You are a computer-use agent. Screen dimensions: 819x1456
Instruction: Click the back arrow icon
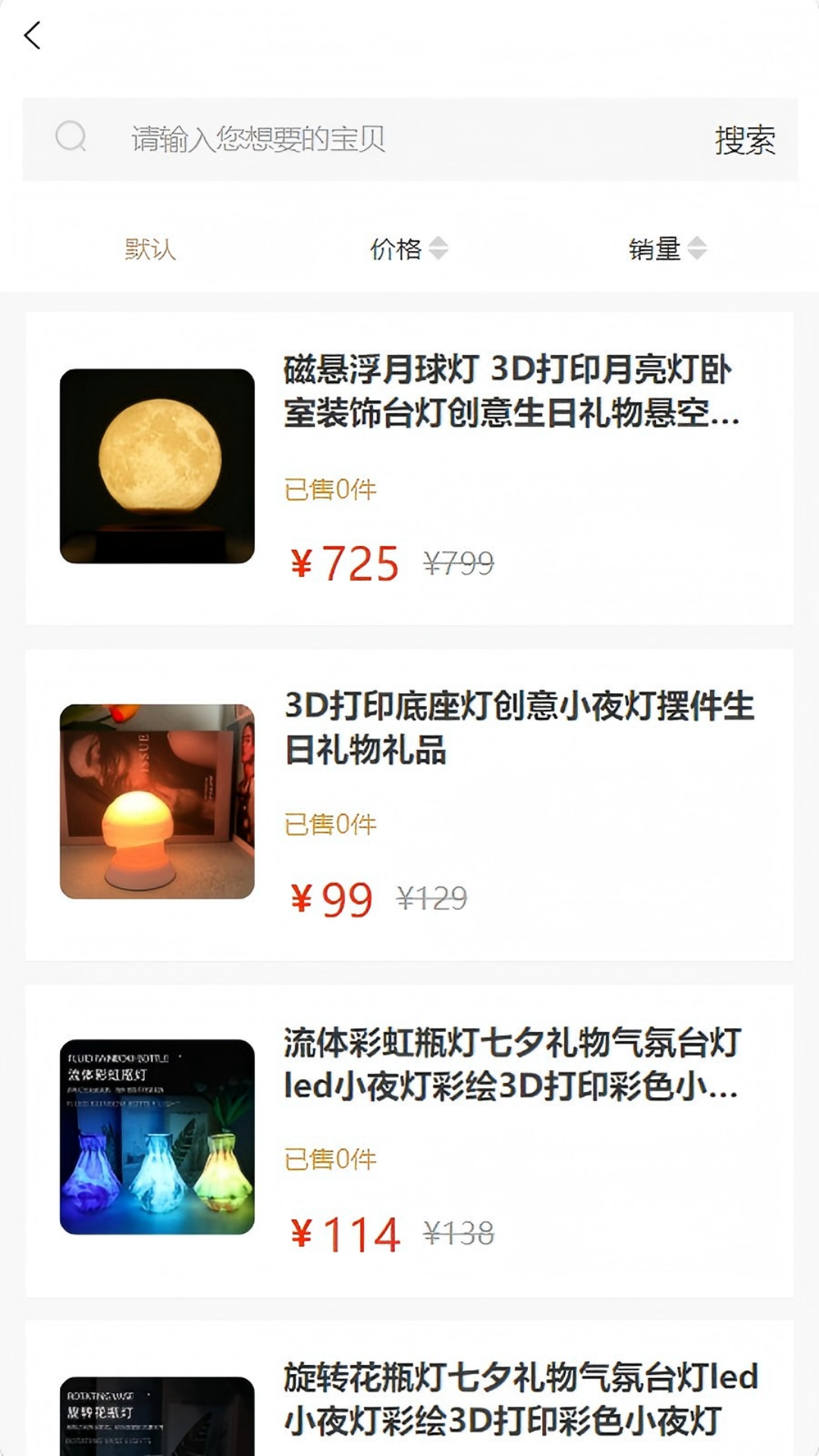[x=31, y=36]
